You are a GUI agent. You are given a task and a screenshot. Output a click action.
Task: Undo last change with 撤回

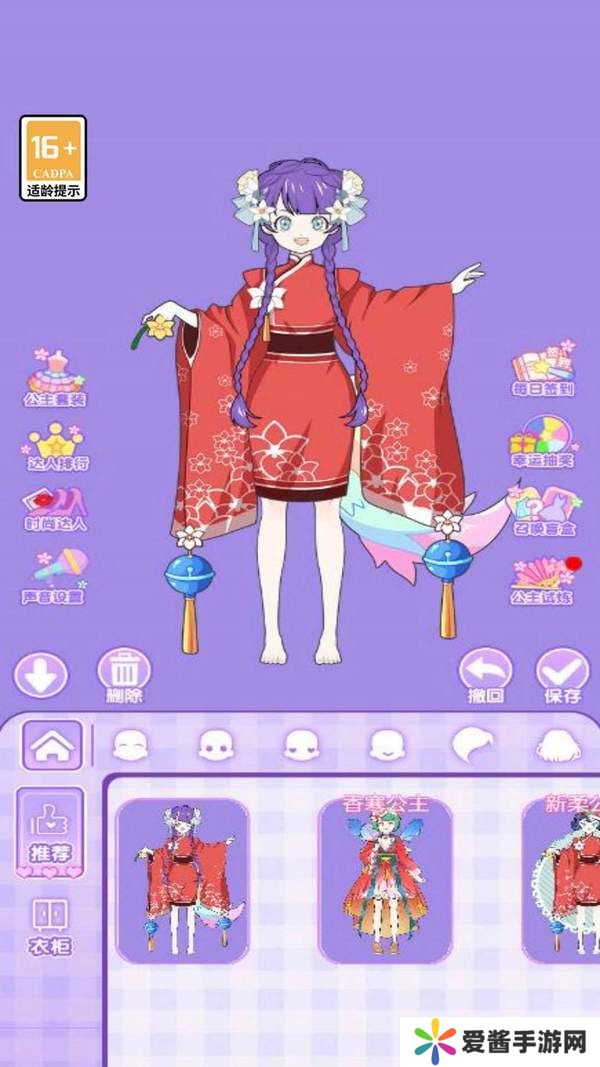point(485,674)
